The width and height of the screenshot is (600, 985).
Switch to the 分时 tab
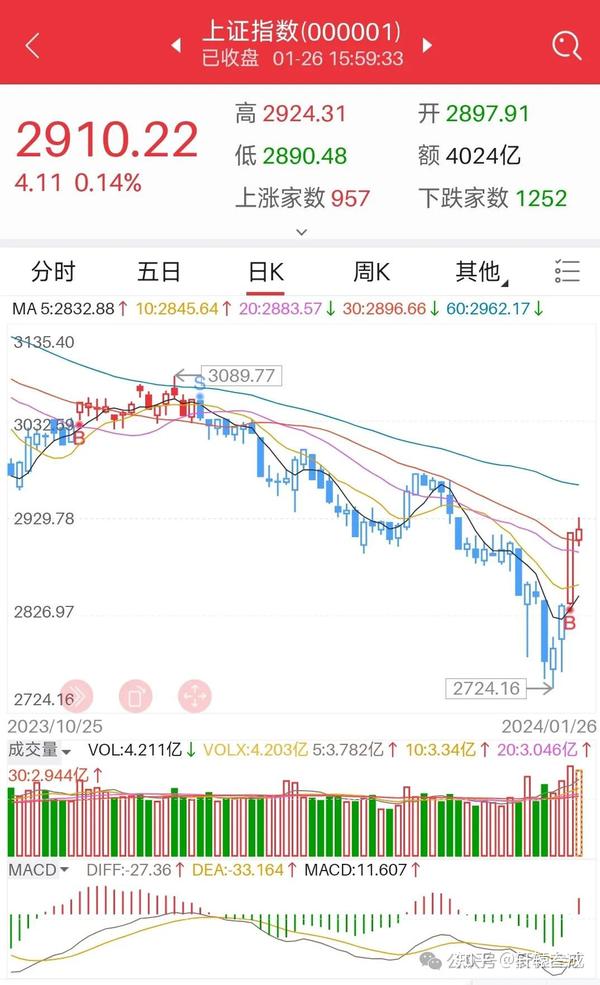[53, 272]
